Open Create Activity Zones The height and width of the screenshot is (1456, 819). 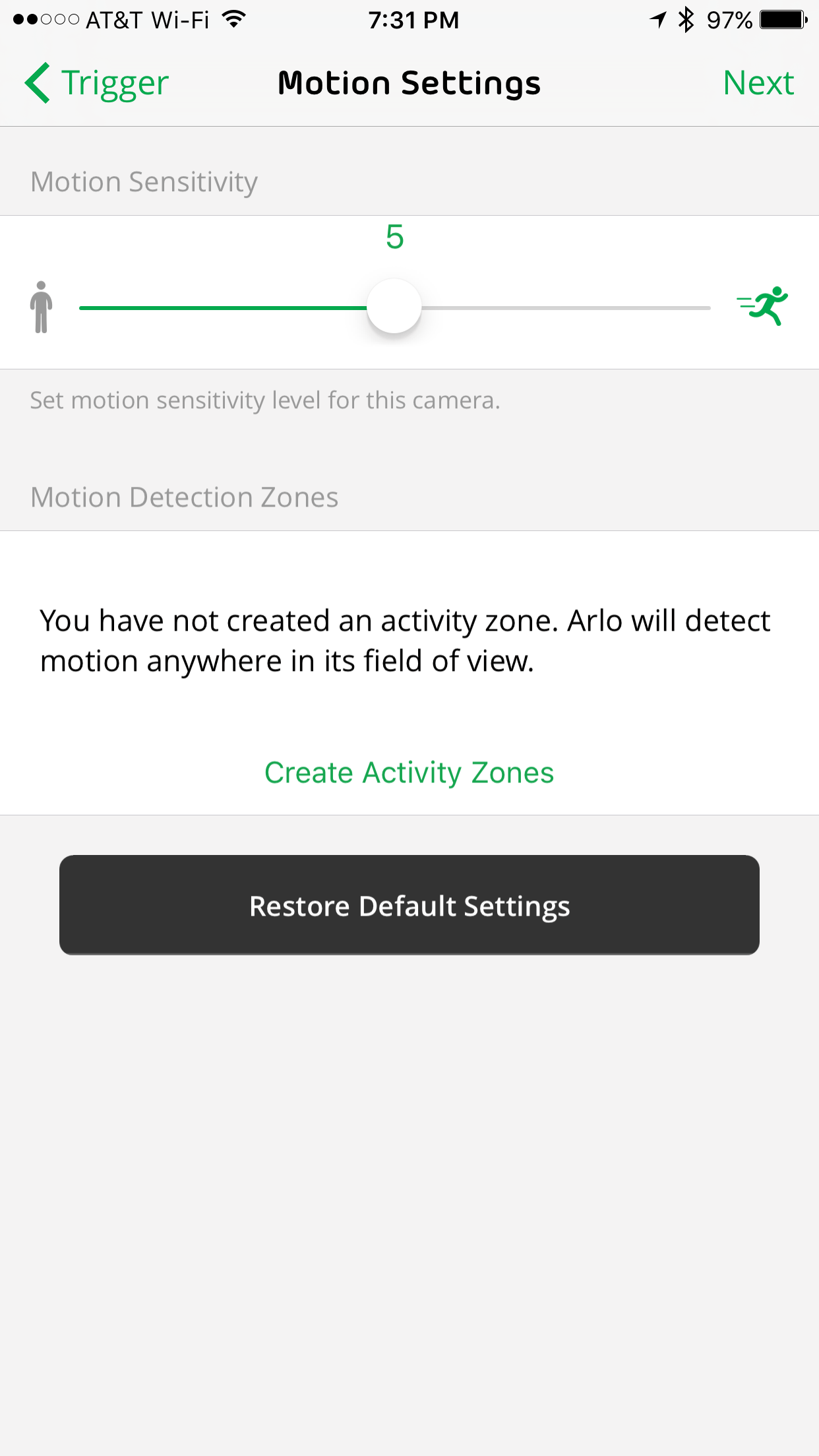coord(409,773)
